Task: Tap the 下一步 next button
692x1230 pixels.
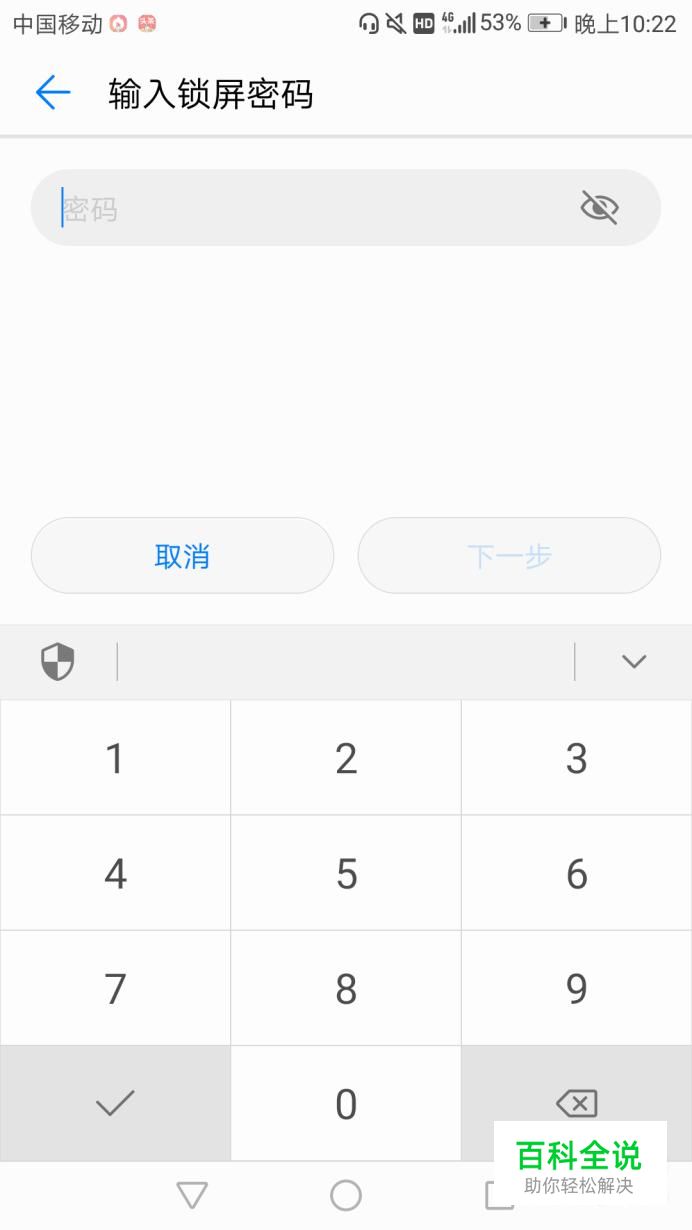Action: coord(509,556)
